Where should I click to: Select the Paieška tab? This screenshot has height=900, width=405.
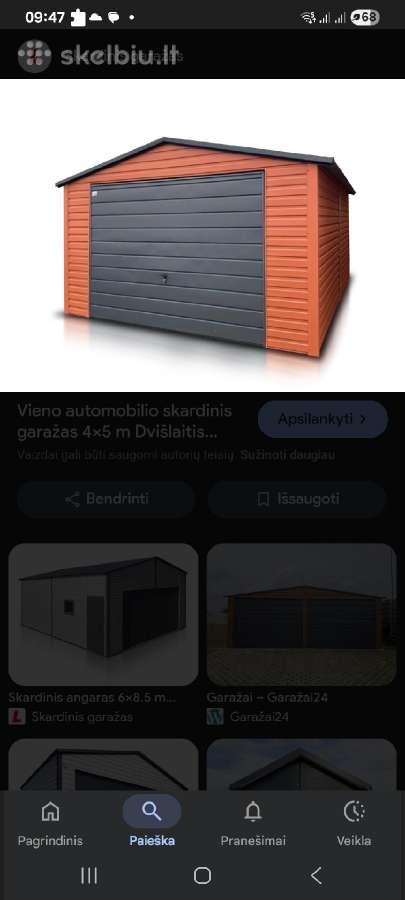click(152, 823)
